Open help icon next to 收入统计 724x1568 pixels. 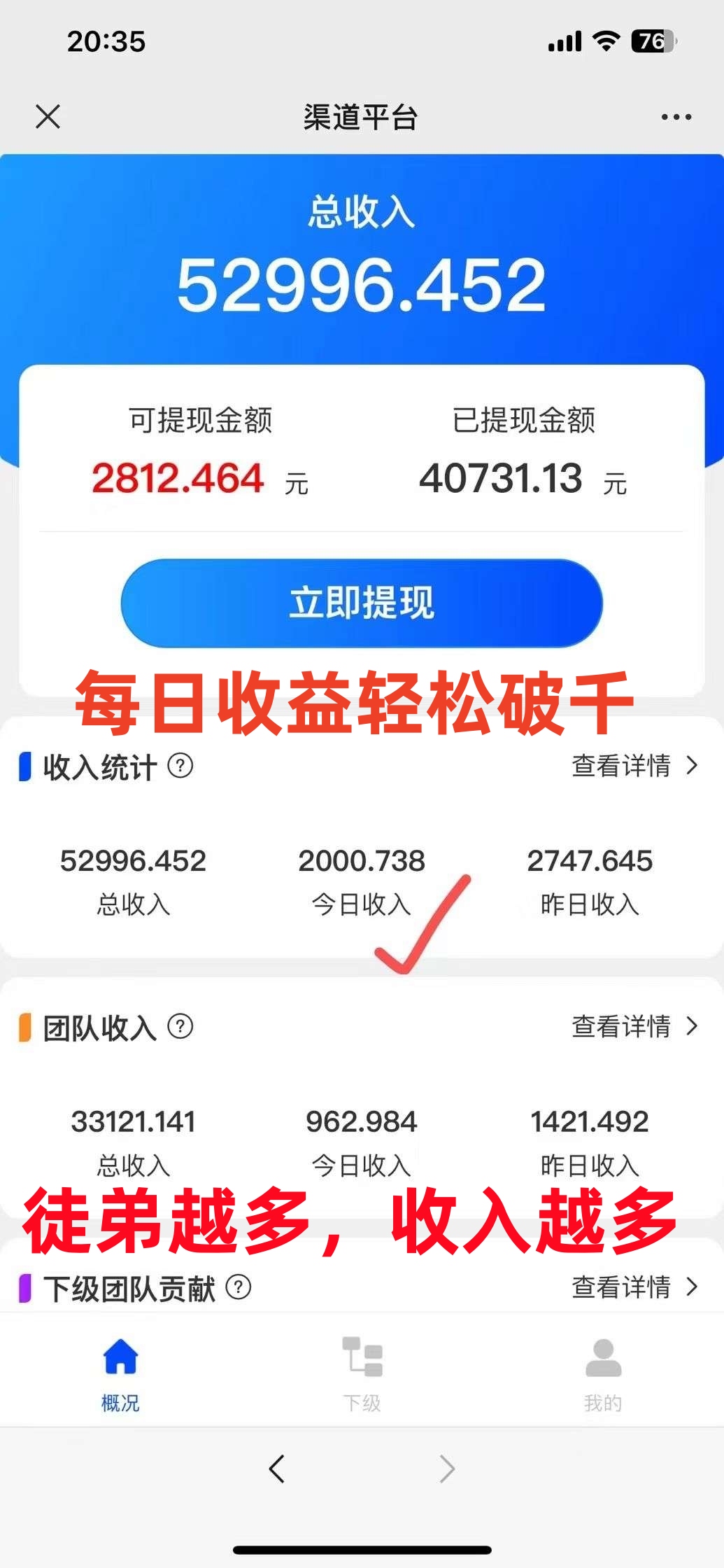pos(180,766)
